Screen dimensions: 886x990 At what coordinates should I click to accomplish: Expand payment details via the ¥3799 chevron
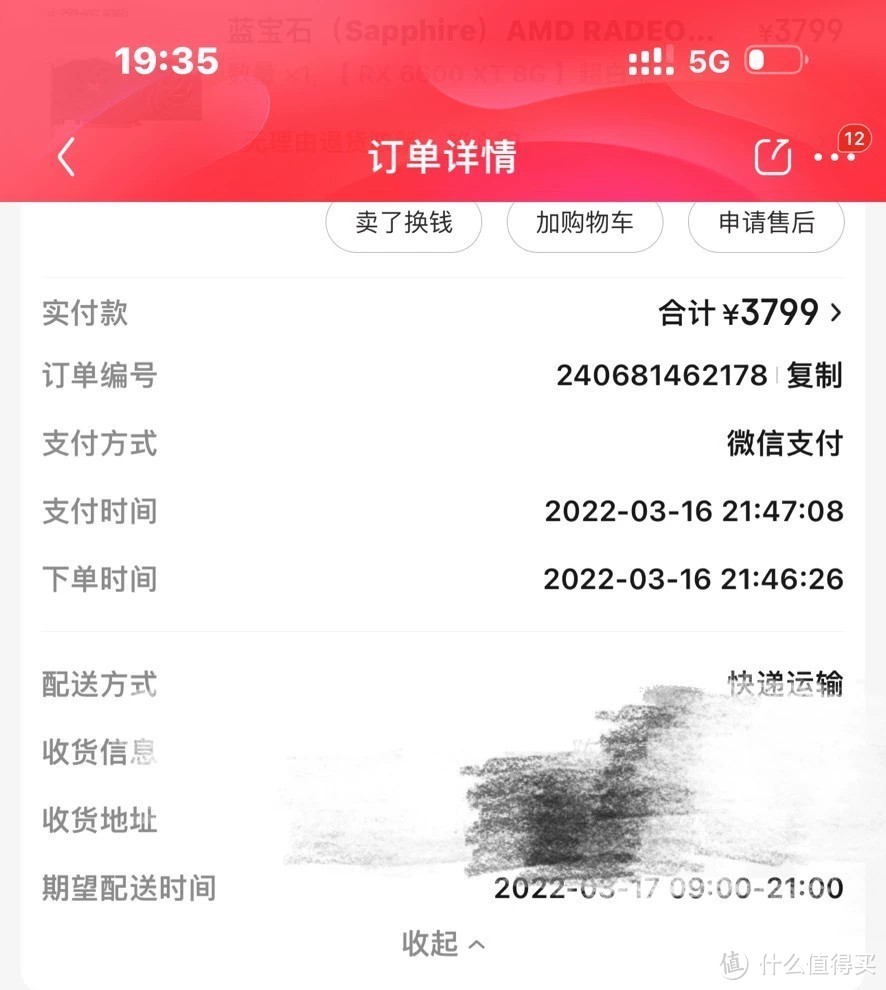tap(836, 313)
